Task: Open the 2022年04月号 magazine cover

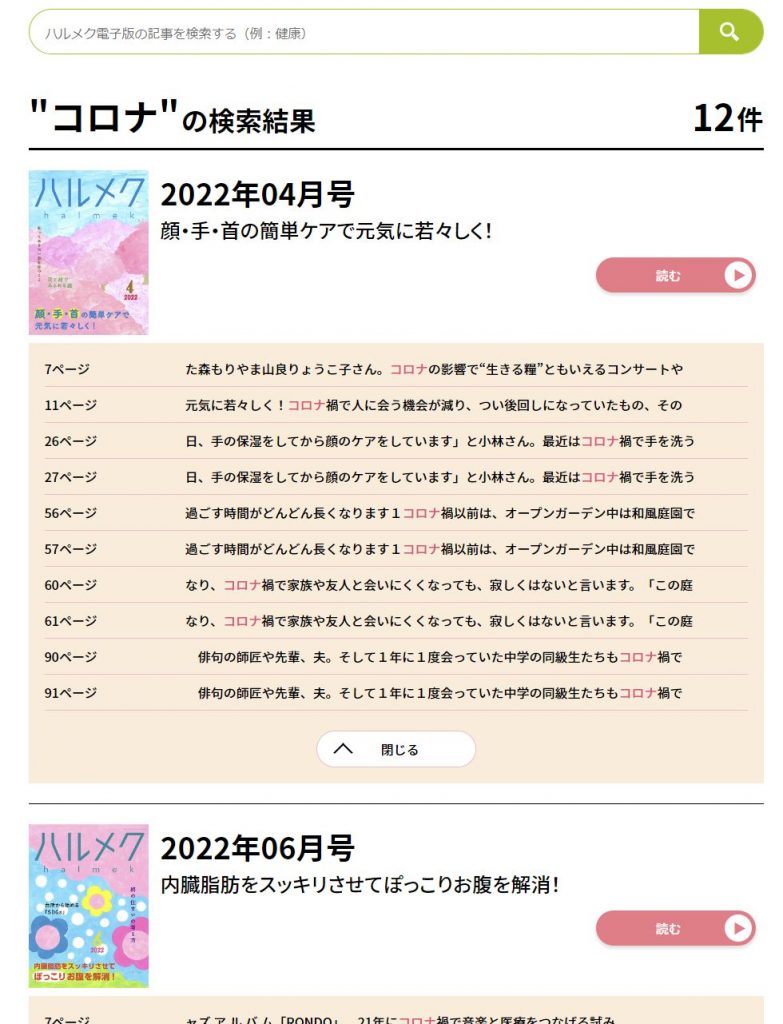Action: point(88,252)
